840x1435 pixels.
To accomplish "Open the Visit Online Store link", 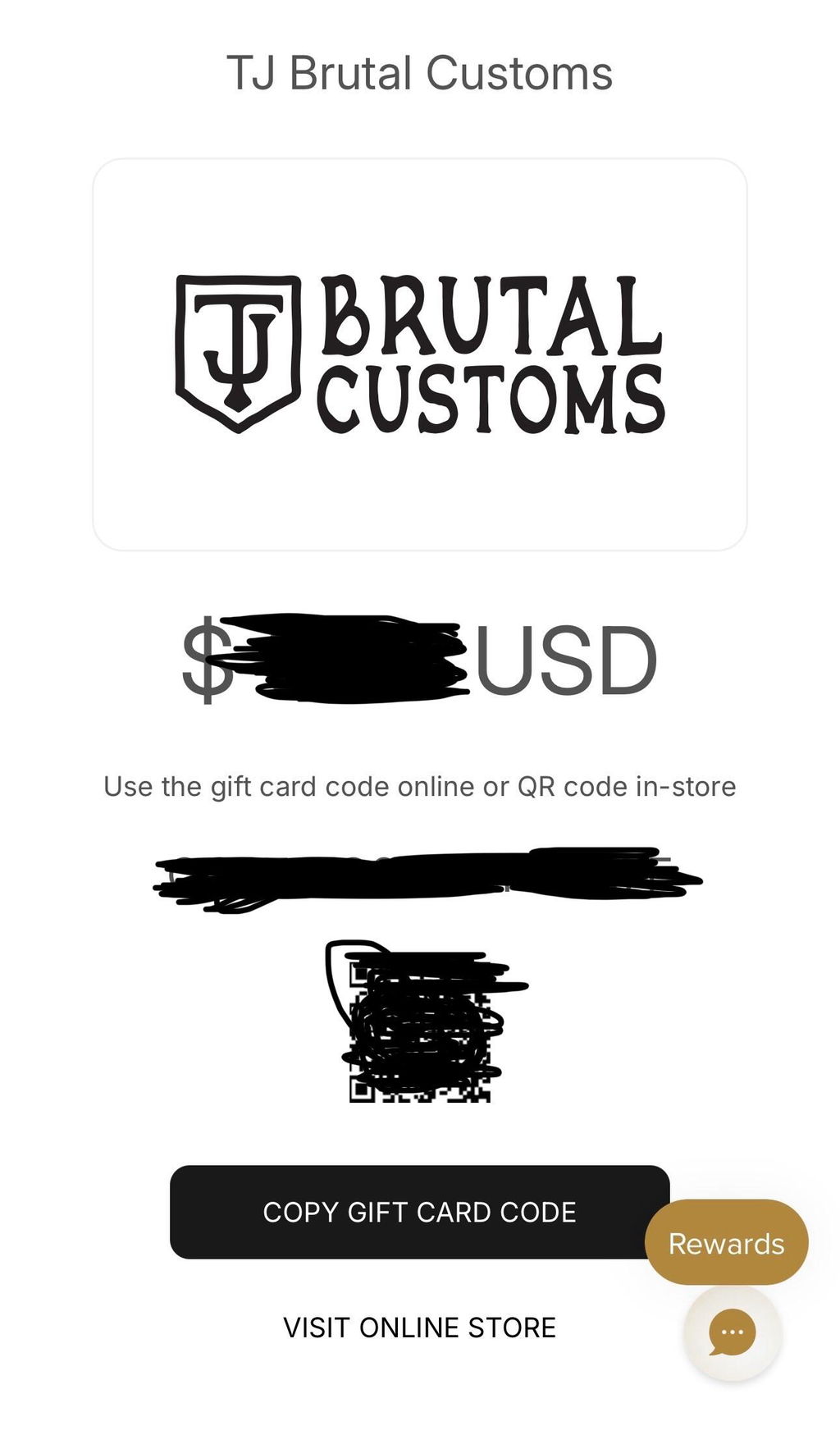I will tap(419, 1328).
